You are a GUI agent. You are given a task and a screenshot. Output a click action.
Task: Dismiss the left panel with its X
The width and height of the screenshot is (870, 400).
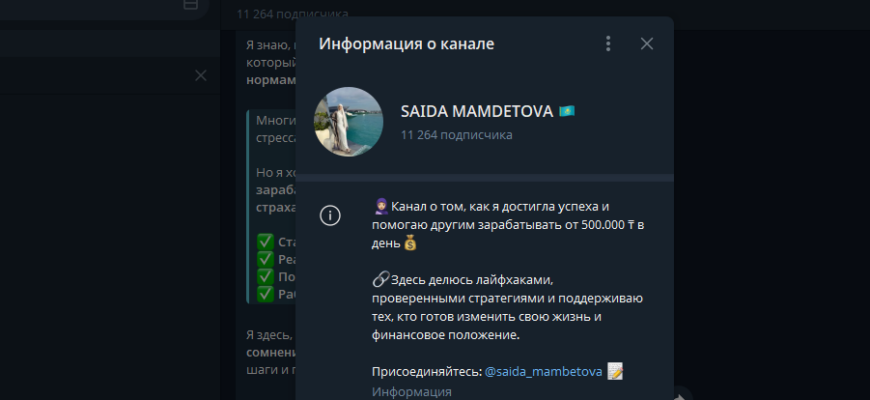200,75
